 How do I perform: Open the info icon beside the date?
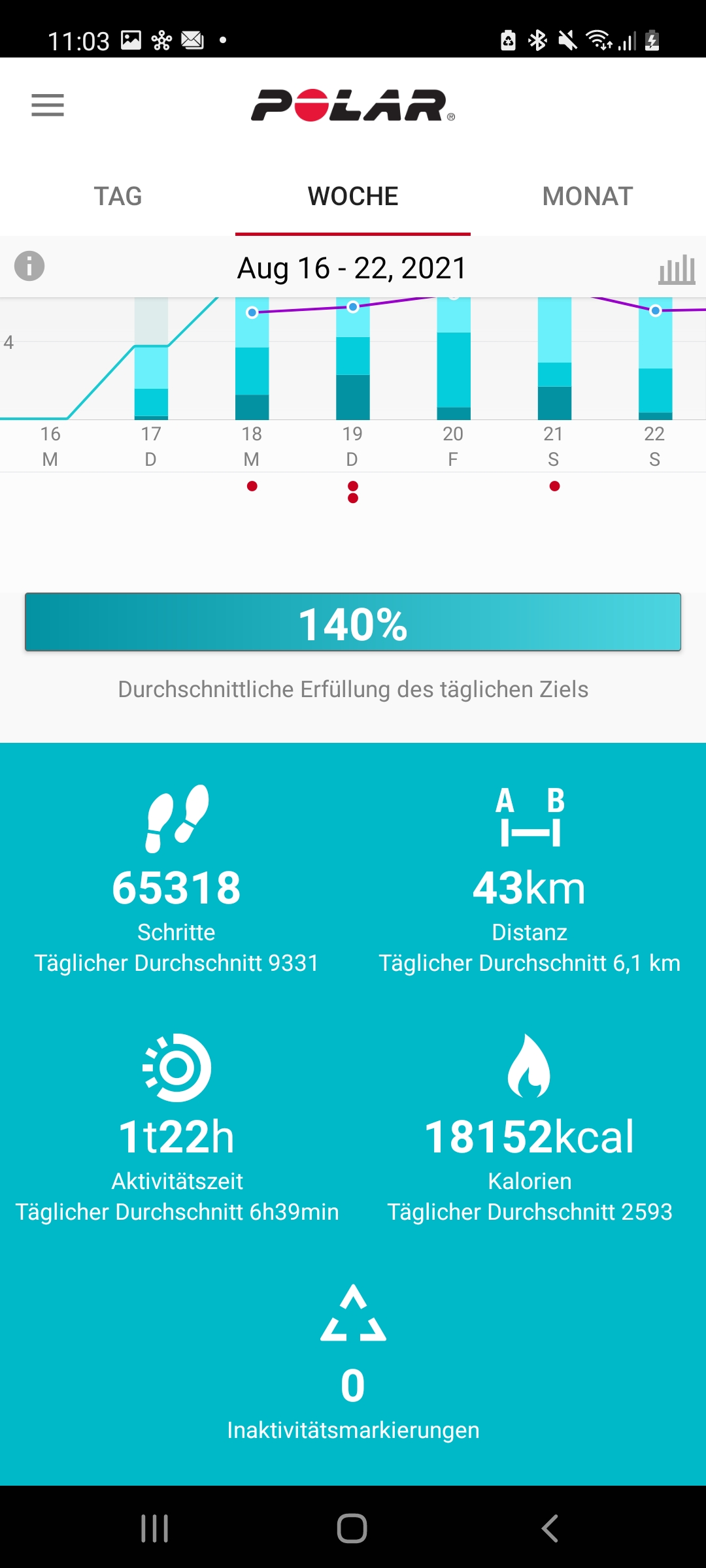tap(29, 267)
